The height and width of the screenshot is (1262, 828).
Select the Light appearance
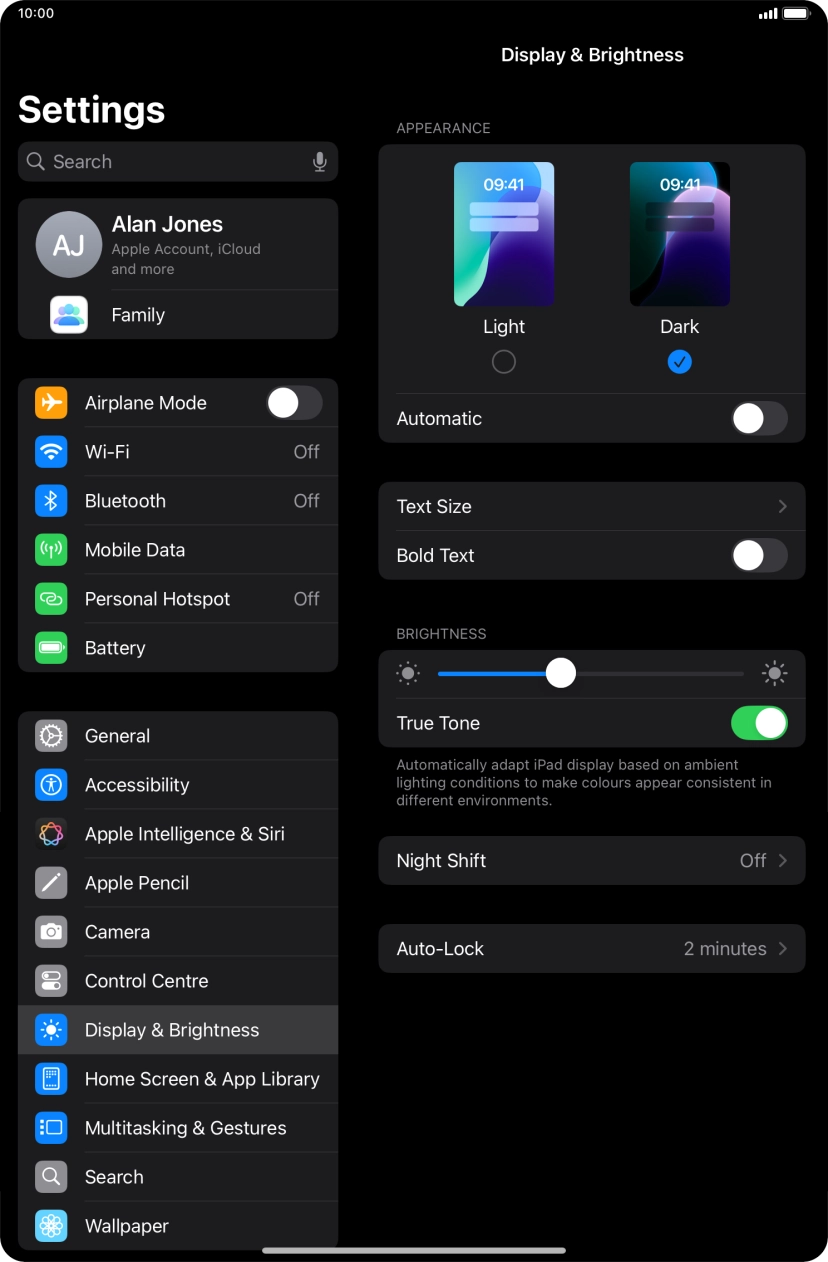point(504,361)
